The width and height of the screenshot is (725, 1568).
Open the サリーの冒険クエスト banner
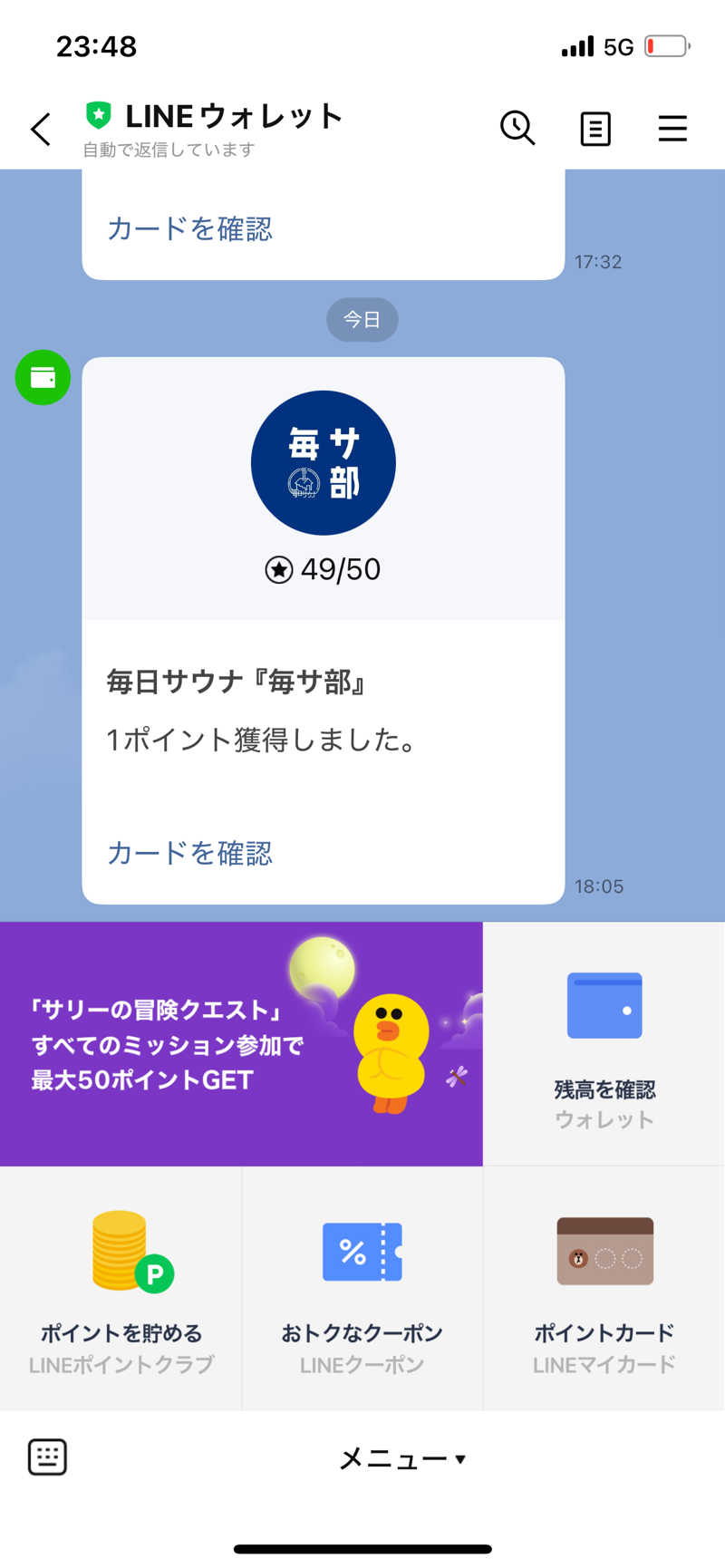click(x=241, y=1044)
